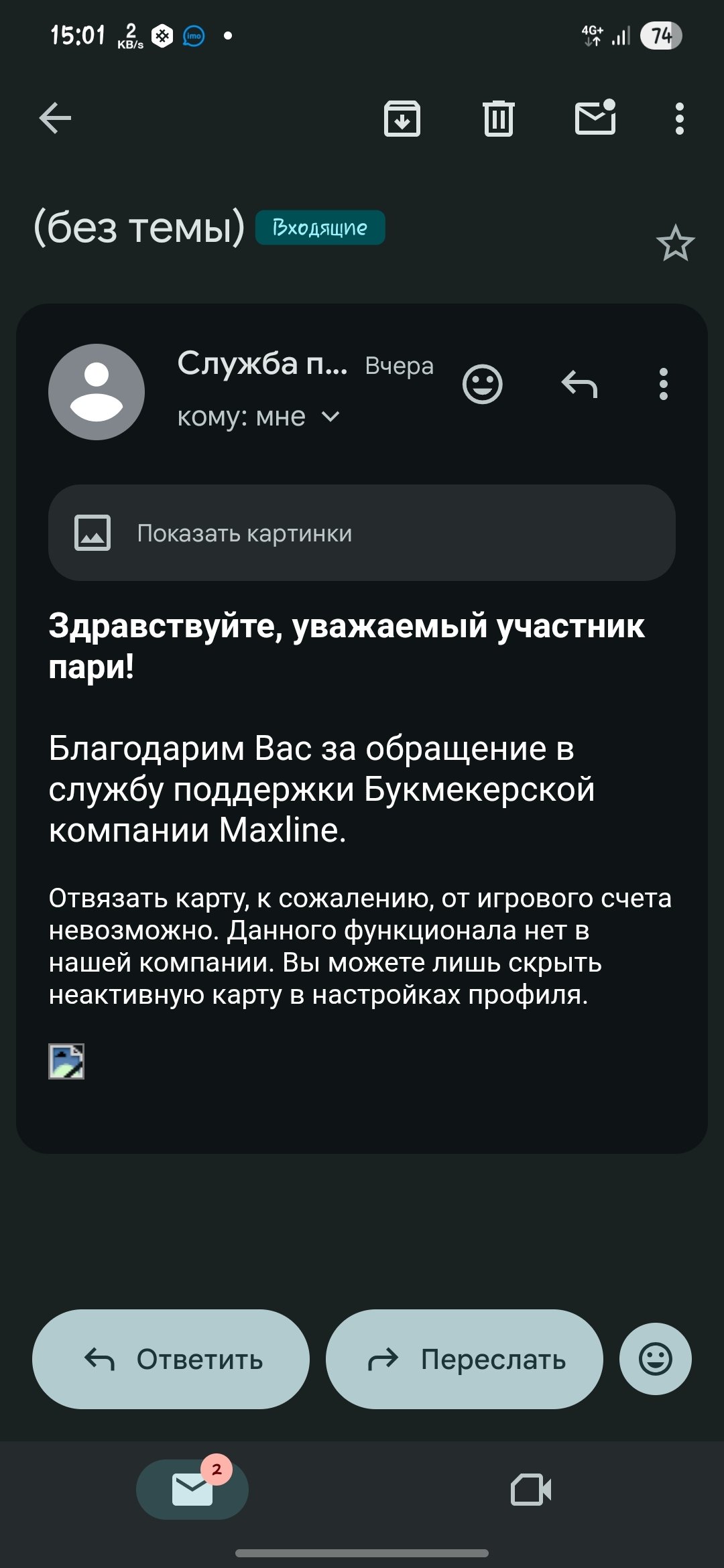Reply using arrow icon in message header
Image resolution: width=724 pixels, height=1568 pixels.
(579, 385)
